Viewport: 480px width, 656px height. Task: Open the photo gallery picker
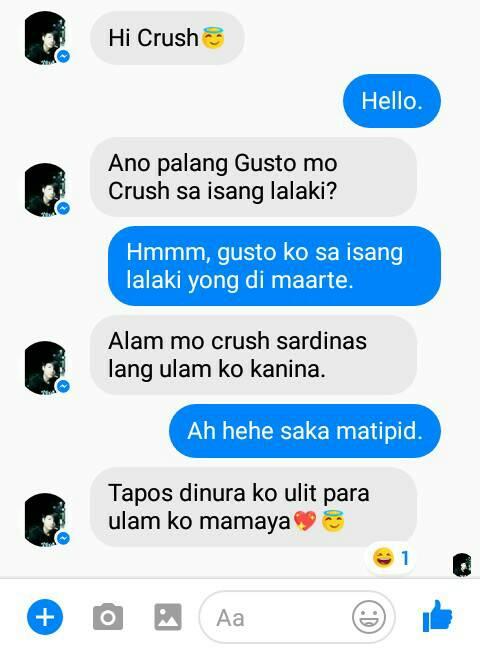pos(168,617)
